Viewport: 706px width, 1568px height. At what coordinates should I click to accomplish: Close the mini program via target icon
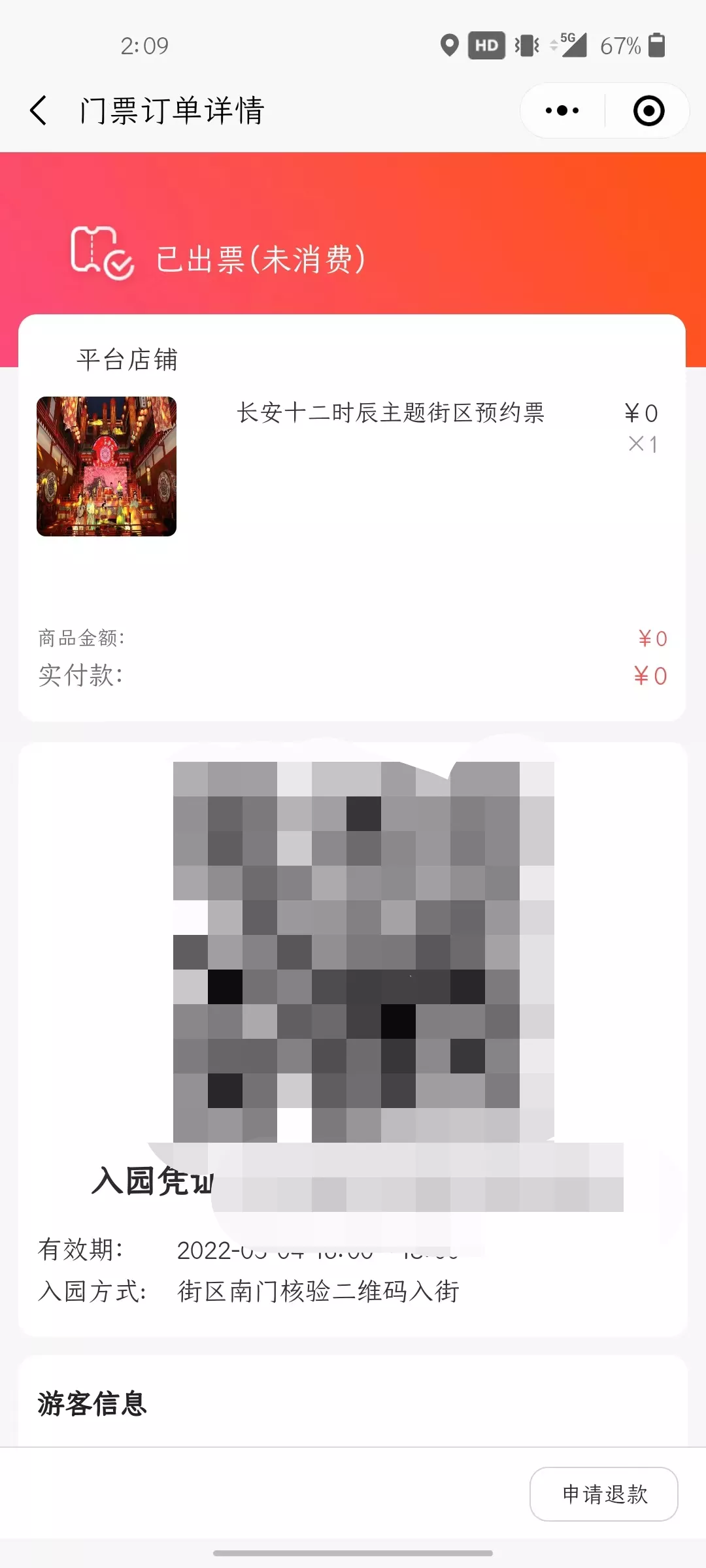click(x=648, y=110)
